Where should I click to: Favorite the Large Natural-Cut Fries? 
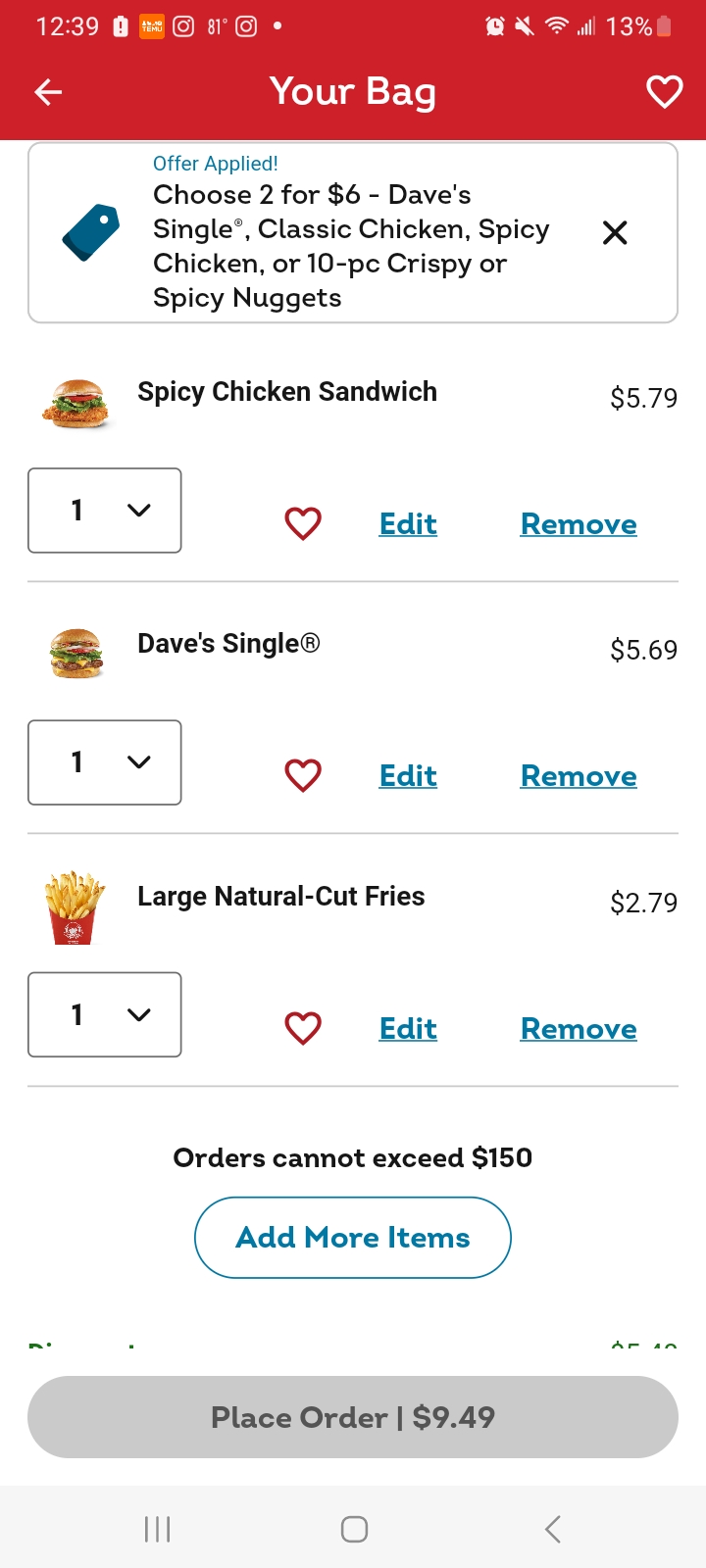tap(303, 1028)
